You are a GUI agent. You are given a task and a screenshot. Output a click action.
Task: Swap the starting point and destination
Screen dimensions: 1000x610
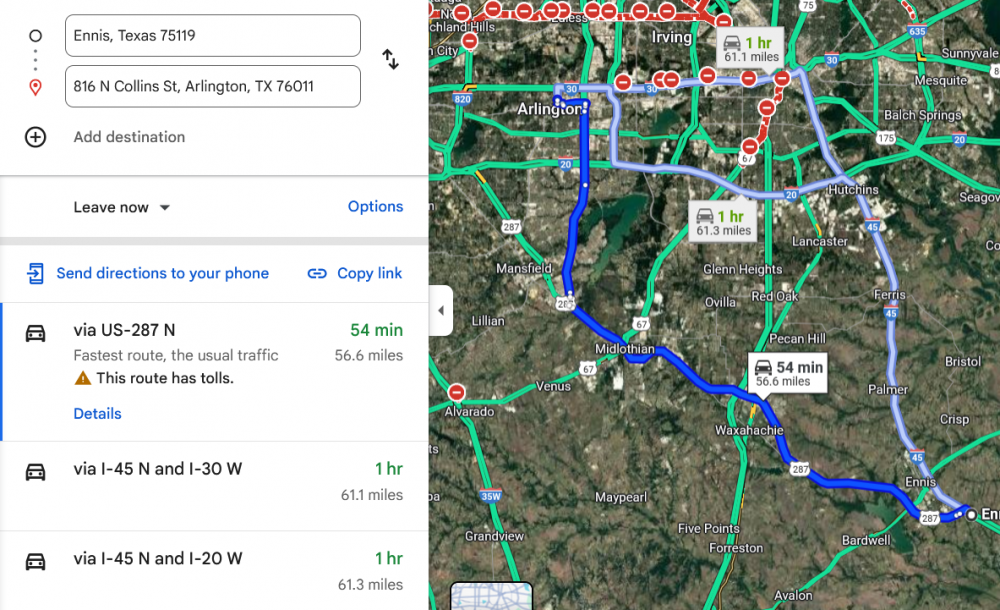pos(391,60)
